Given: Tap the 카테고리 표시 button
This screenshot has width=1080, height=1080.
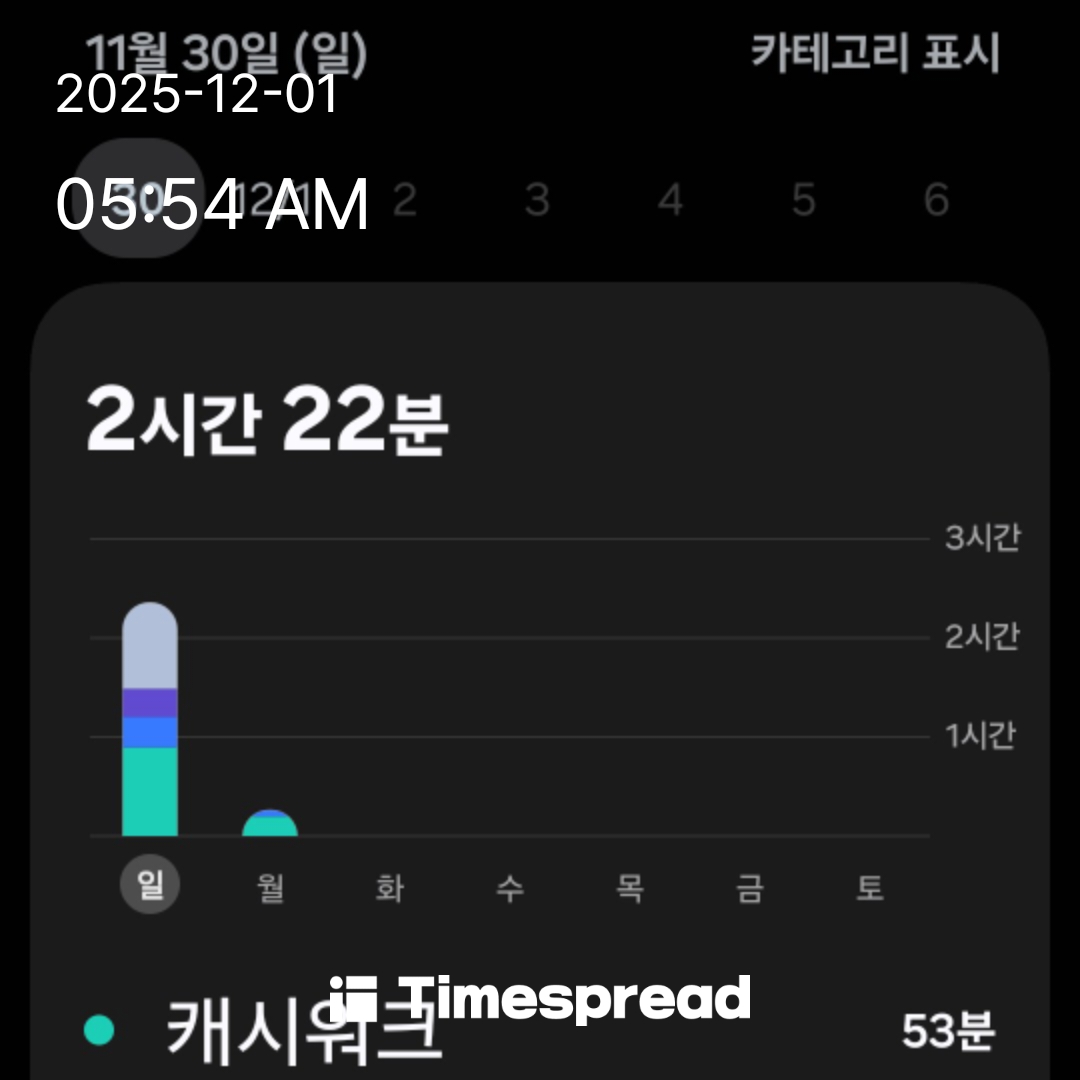Looking at the screenshot, I should [875, 52].
